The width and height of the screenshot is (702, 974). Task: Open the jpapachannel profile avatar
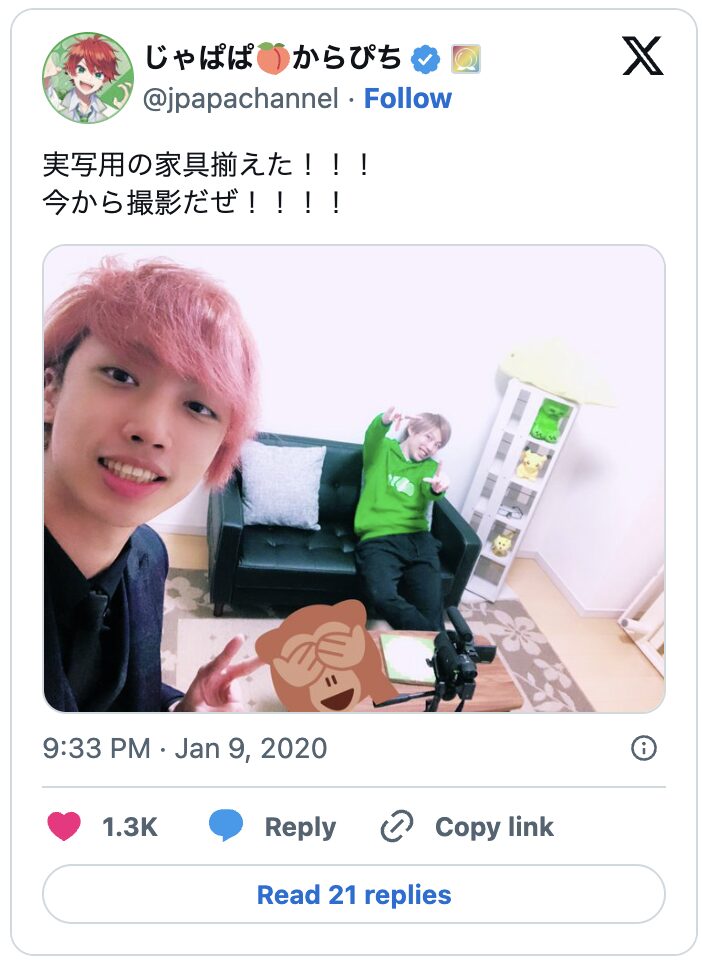88,77
